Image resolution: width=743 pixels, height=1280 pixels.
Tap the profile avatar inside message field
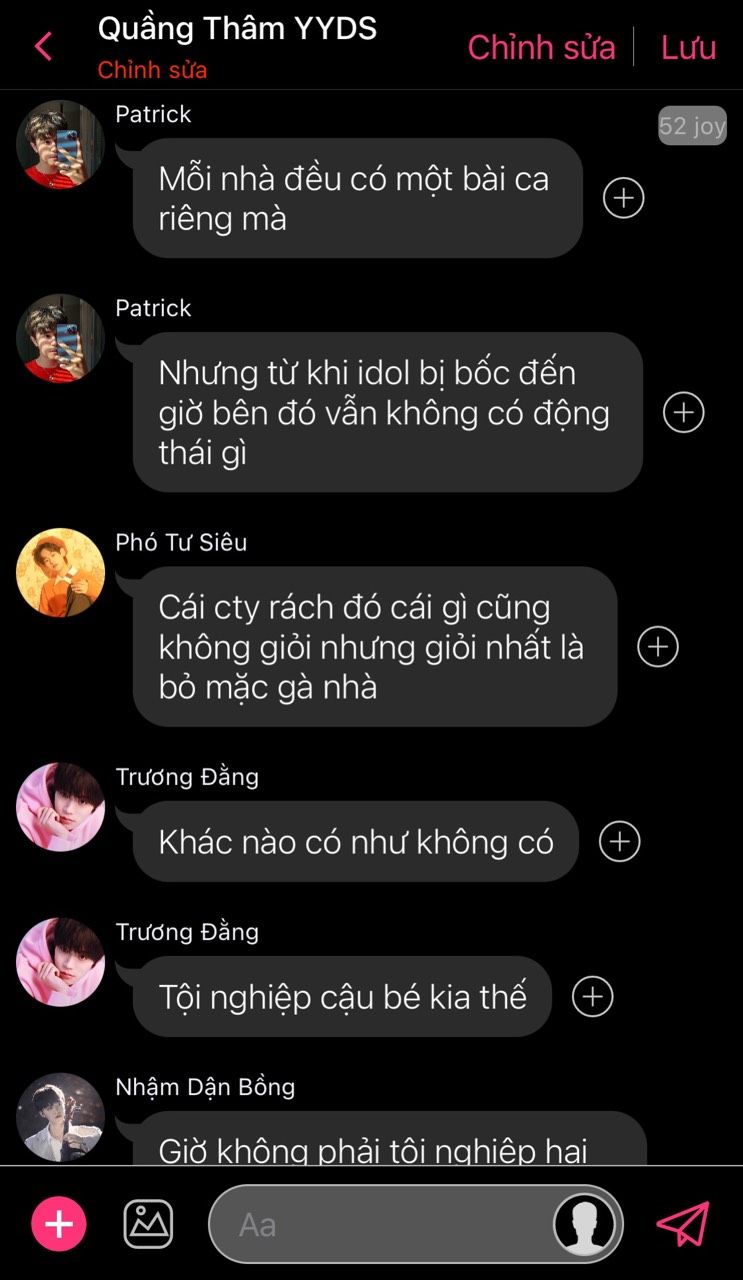(585, 1224)
